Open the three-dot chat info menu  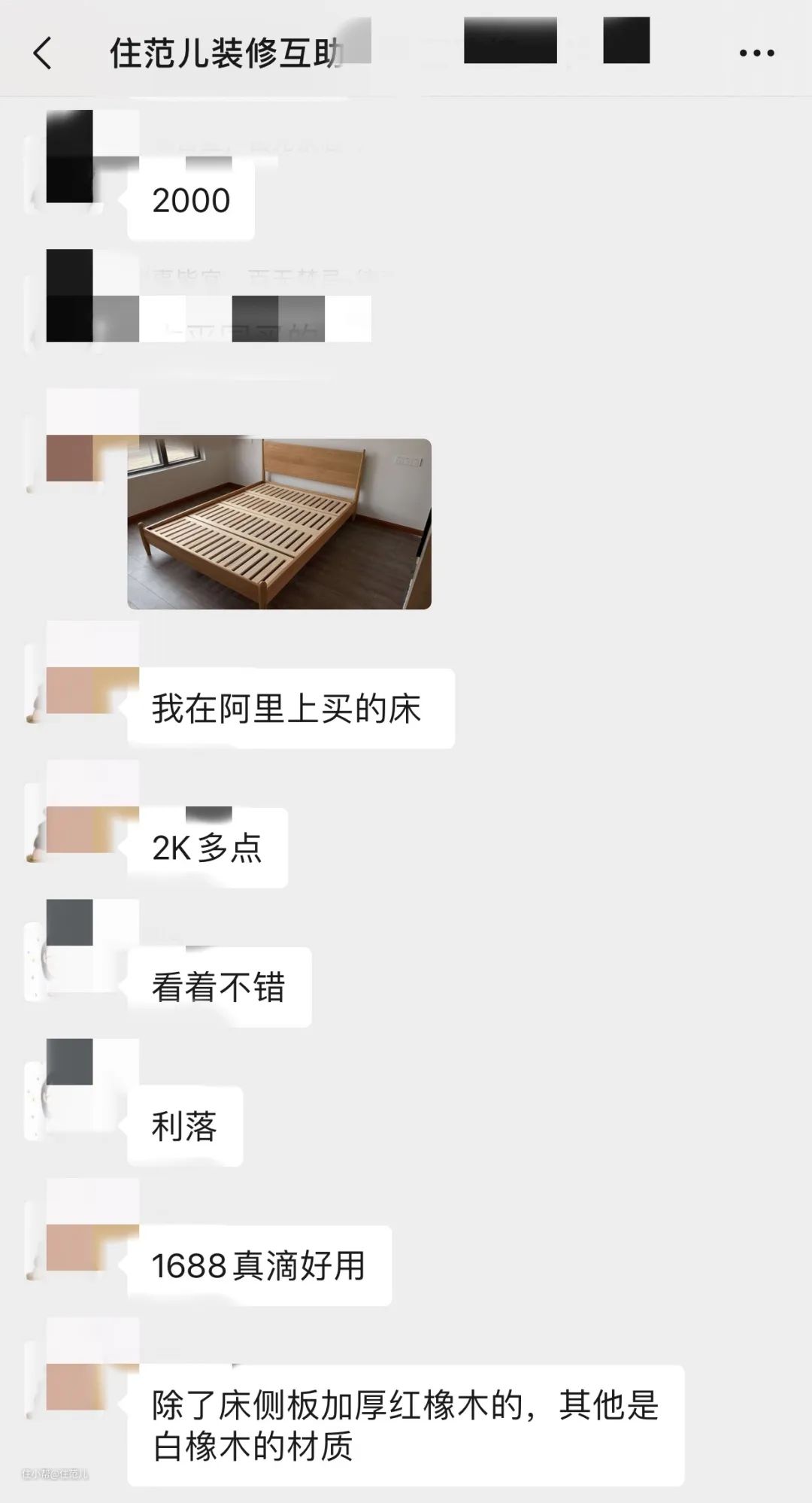[756, 53]
